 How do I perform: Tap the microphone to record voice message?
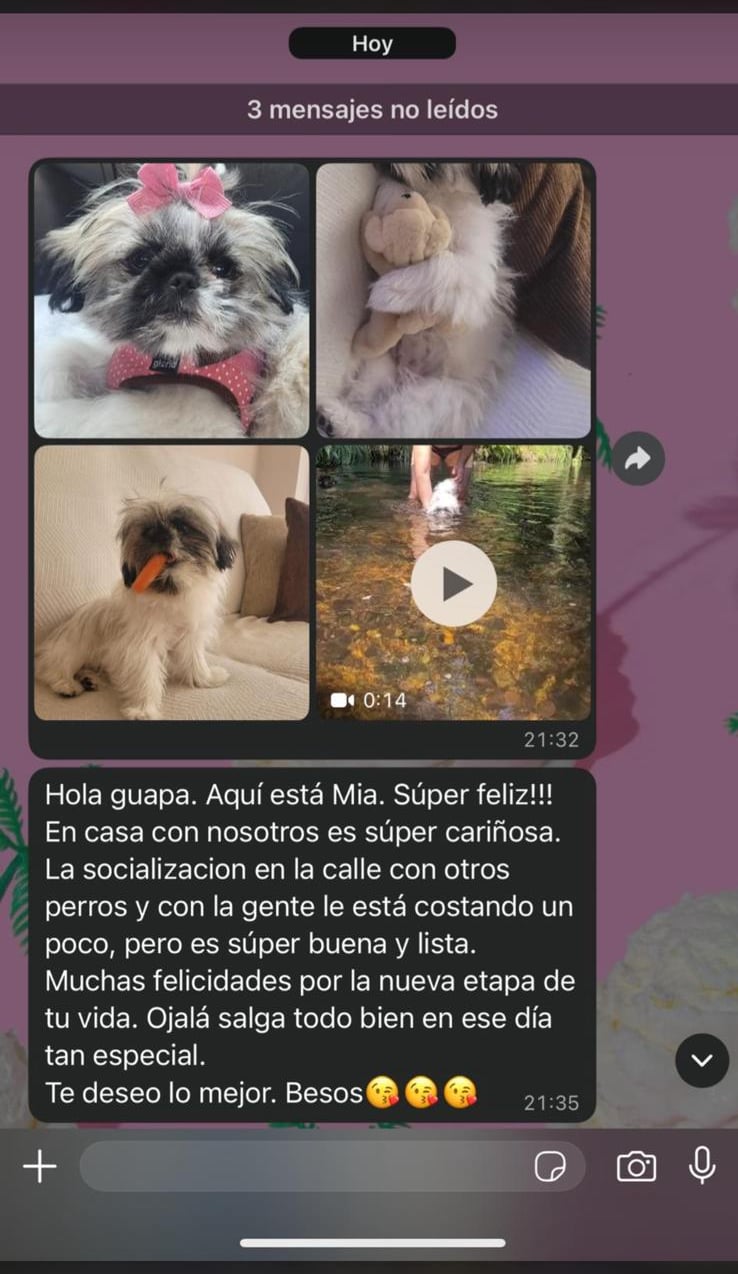702,1166
